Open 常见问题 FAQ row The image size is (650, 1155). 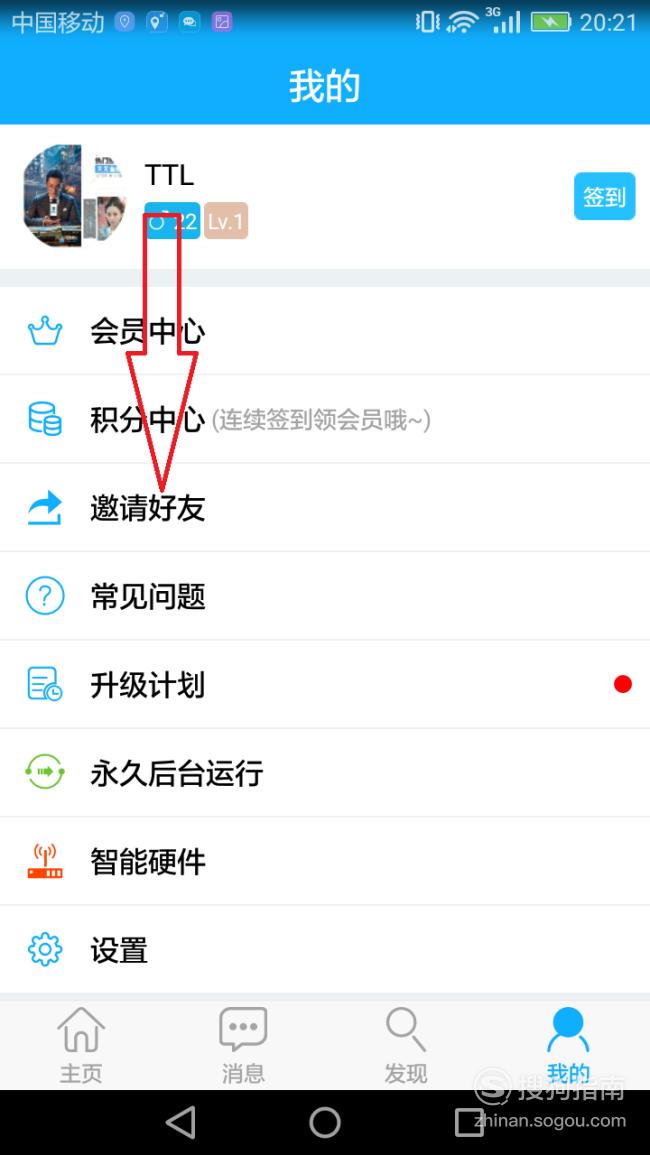(x=325, y=596)
